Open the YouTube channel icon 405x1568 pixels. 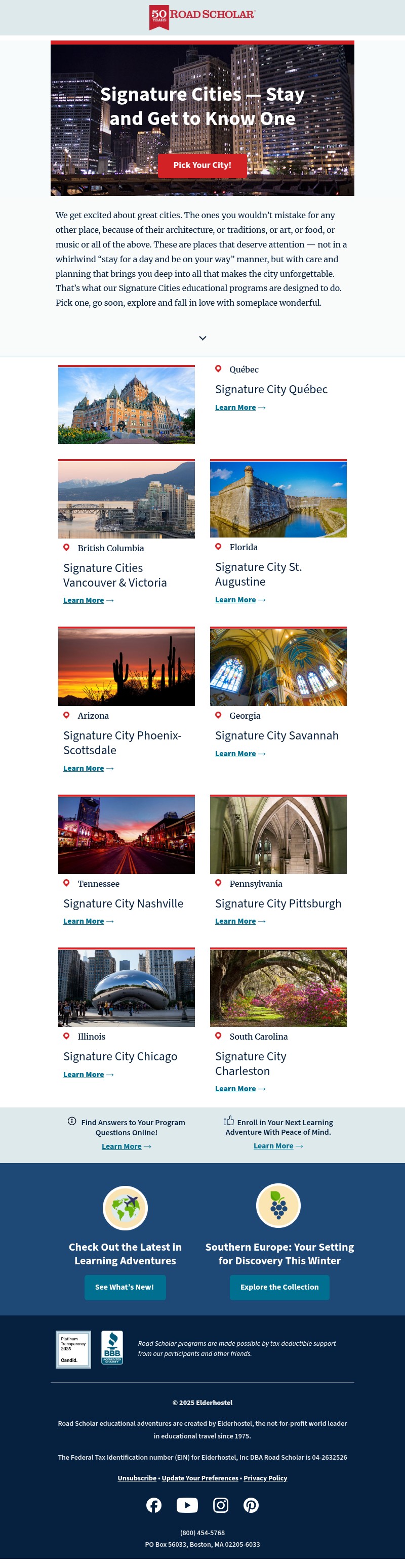tap(187, 1505)
